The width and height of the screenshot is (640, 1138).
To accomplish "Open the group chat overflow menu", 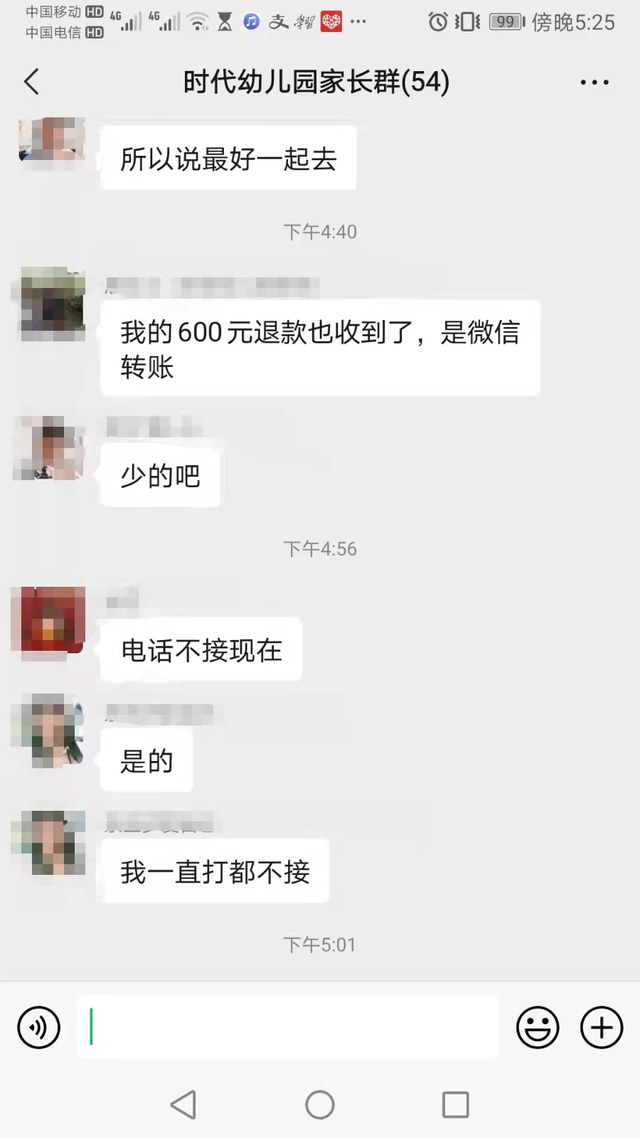I will 594,82.
